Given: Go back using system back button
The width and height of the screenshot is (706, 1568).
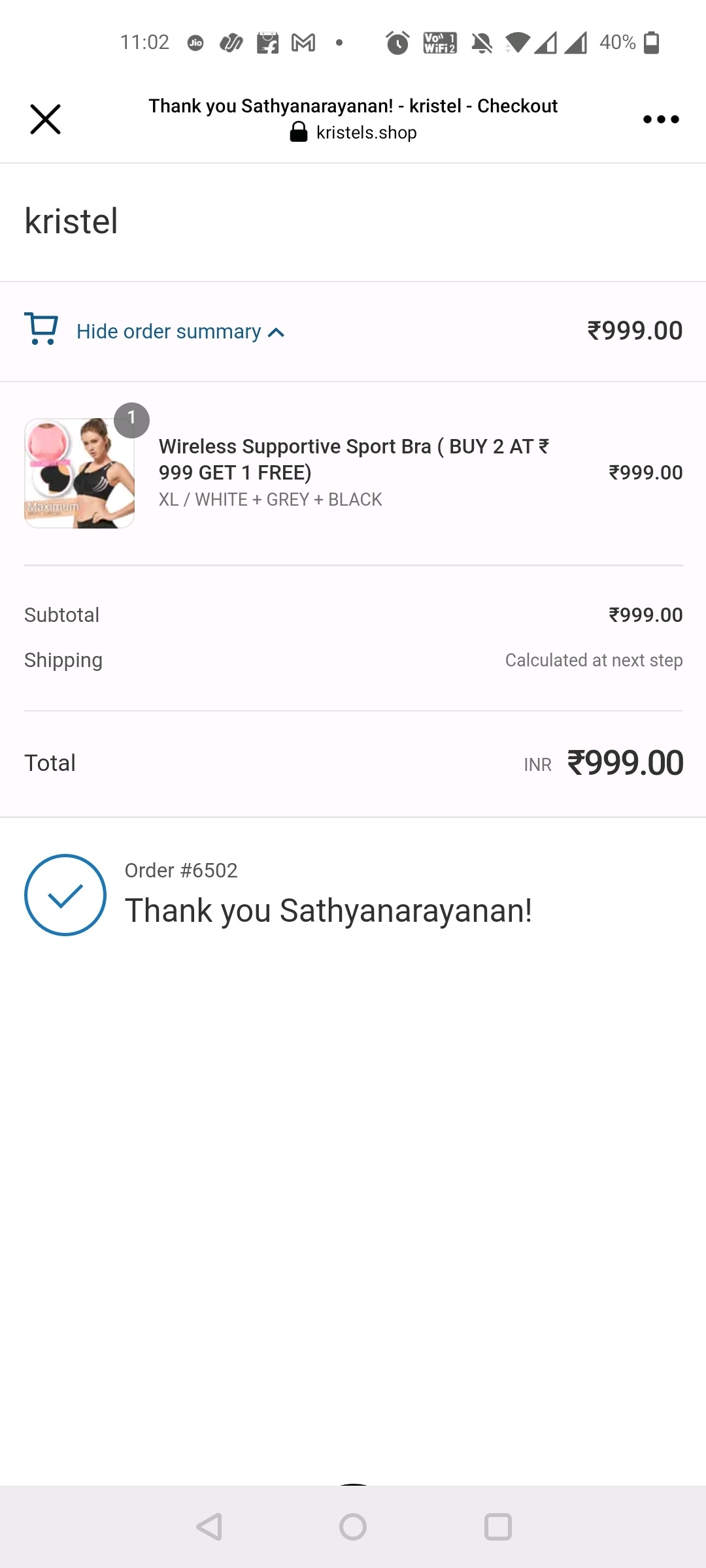Looking at the screenshot, I should 209,1527.
